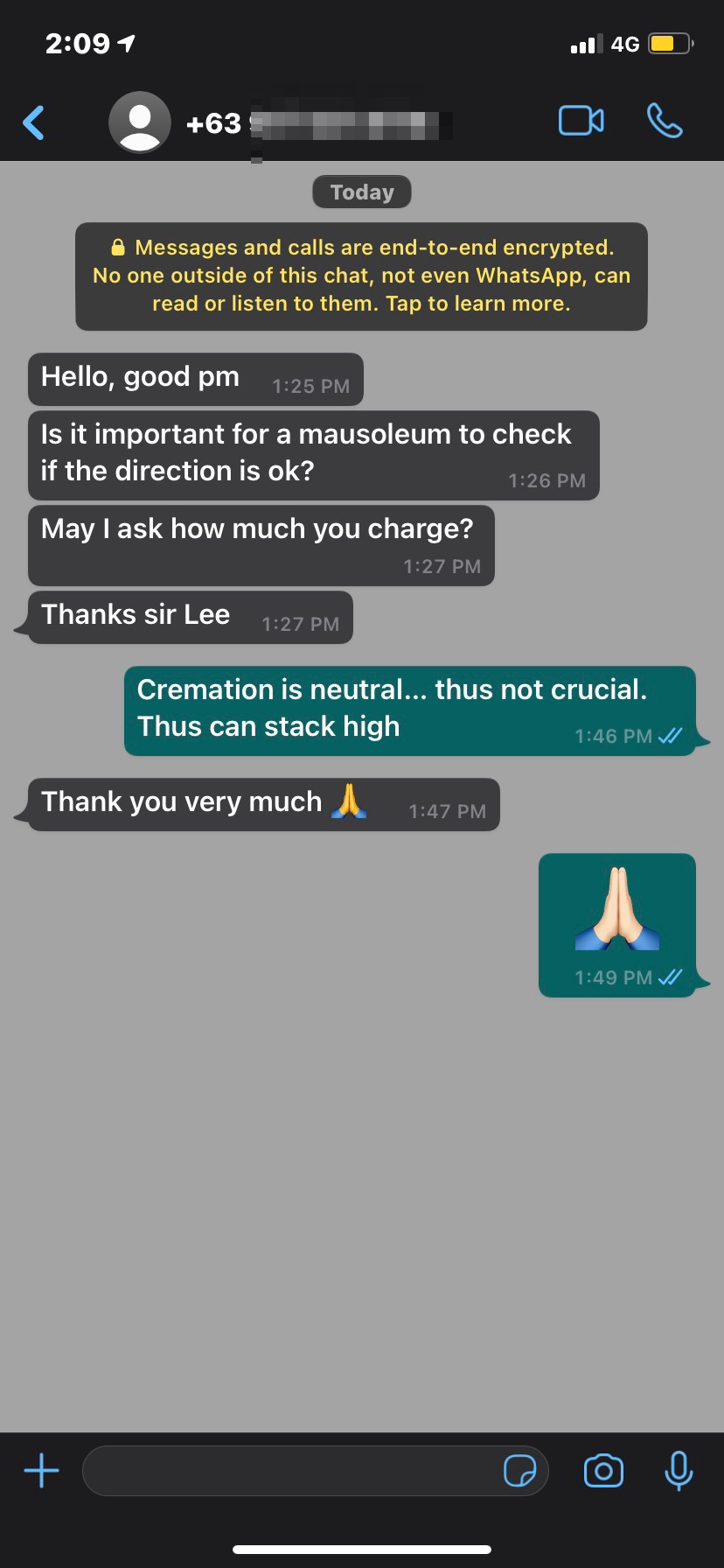Open the encryption notice to learn more

click(x=361, y=276)
